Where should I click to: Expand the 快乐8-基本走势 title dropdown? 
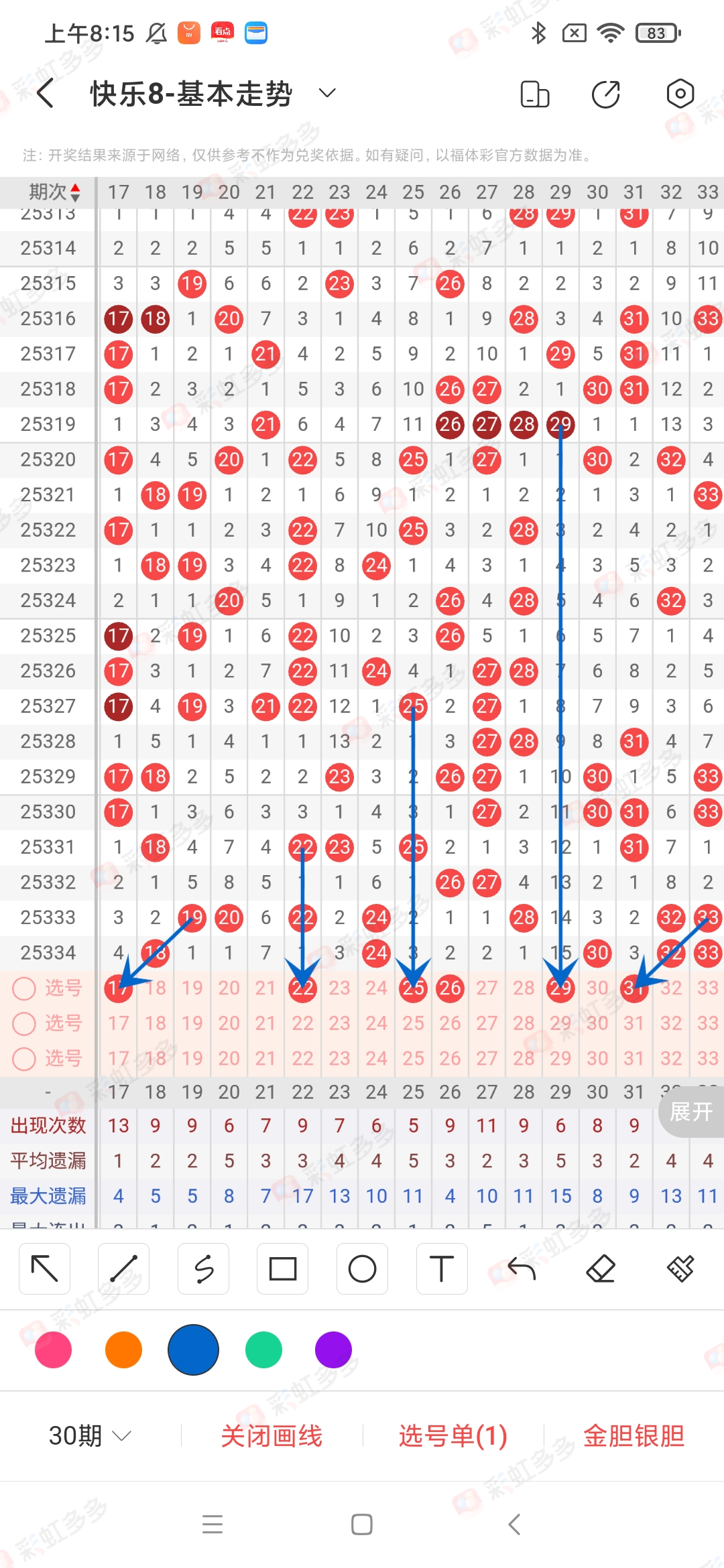click(x=326, y=93)
